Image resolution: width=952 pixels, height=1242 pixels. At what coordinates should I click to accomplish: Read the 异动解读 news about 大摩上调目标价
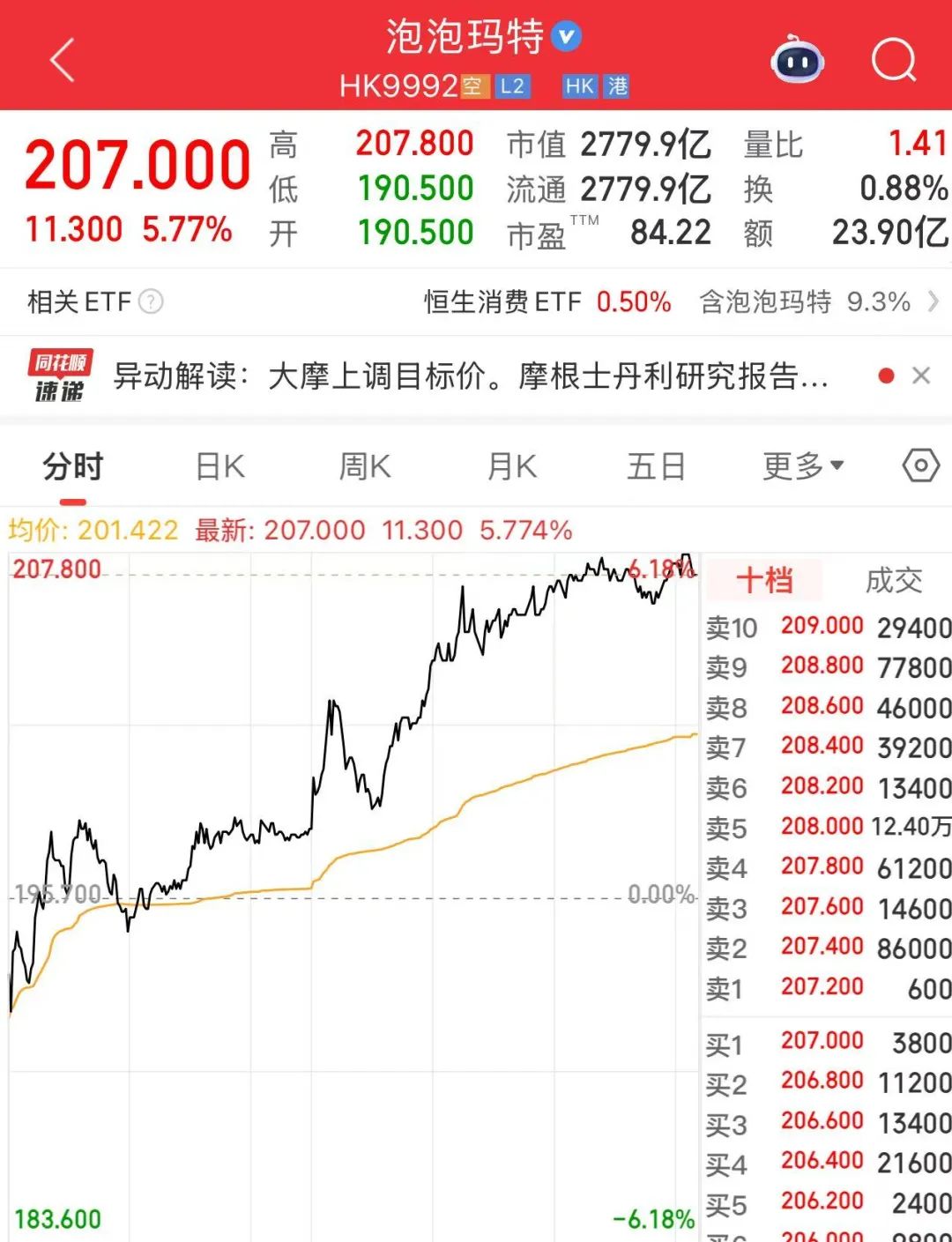click(x=471, y=376)
